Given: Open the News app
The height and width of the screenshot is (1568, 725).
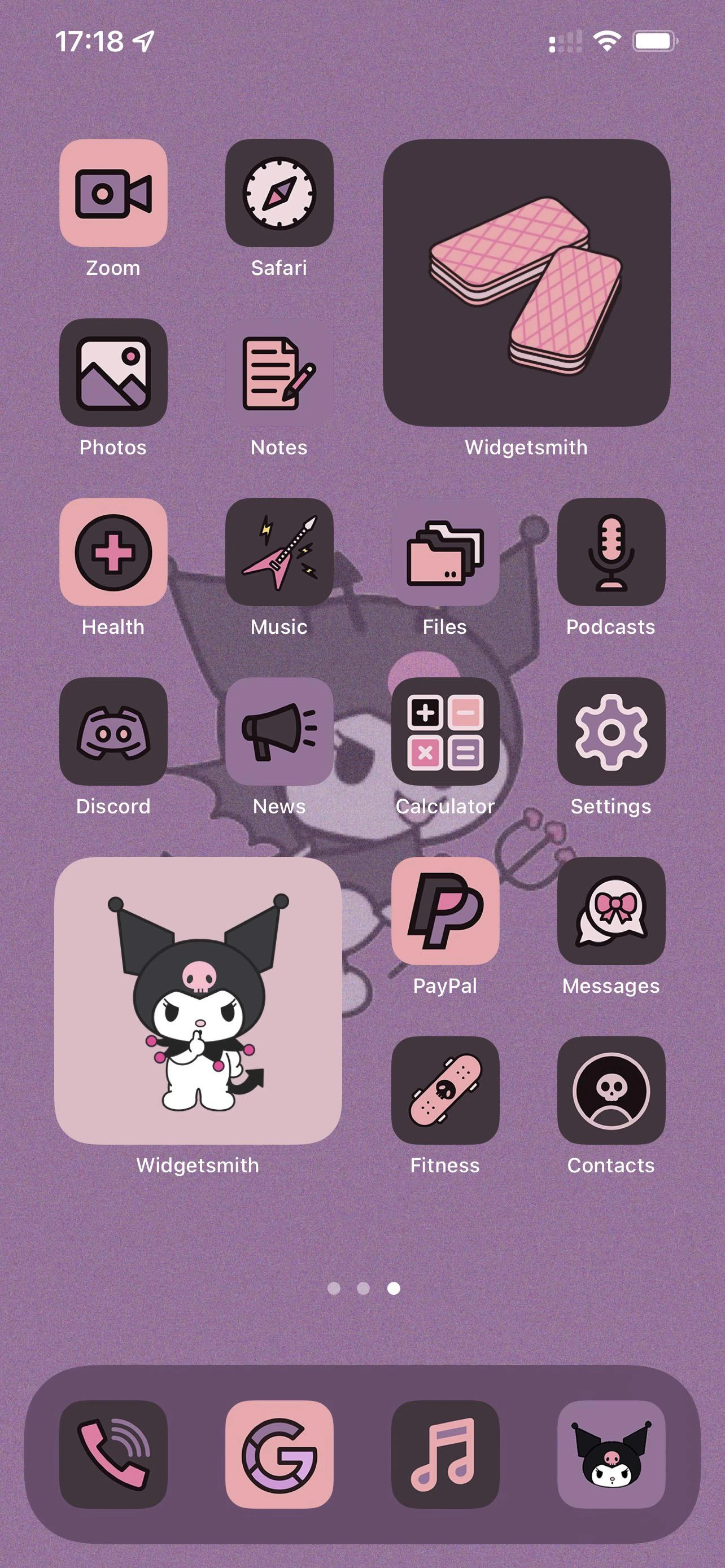Looking at the screenshot, I should pyautogui.click(x=279, y=732).
